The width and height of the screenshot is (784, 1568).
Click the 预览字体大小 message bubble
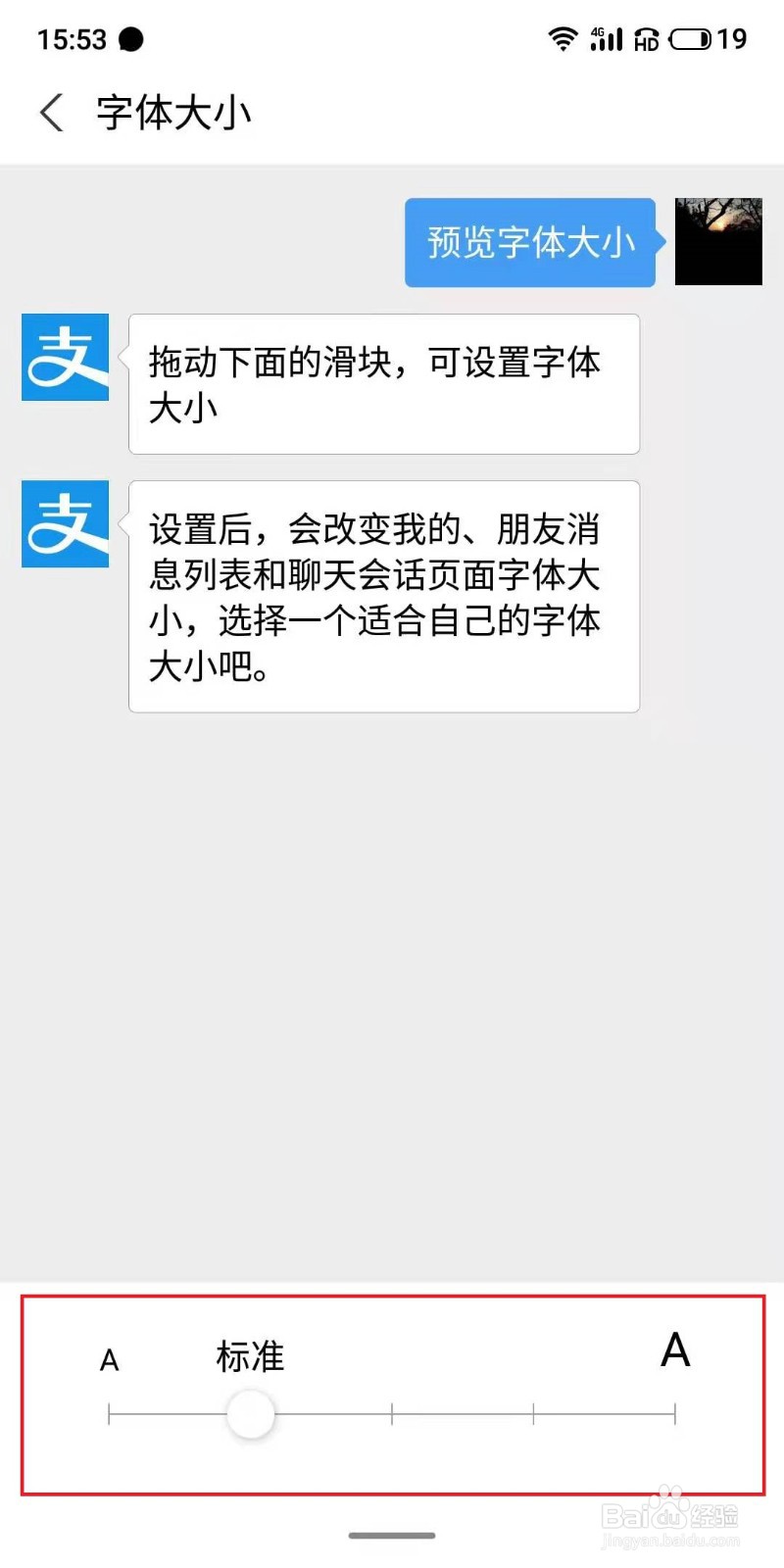(530, 242)
